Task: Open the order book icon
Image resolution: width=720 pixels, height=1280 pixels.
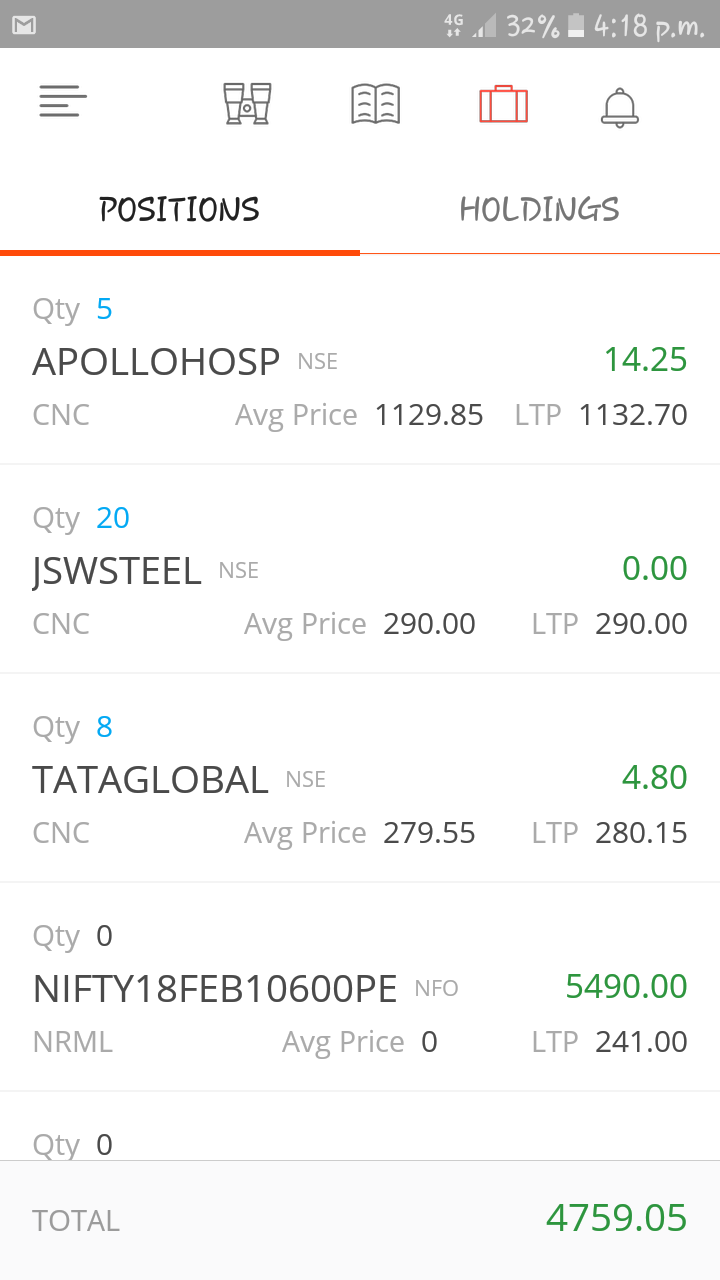Action: (376, 104)
